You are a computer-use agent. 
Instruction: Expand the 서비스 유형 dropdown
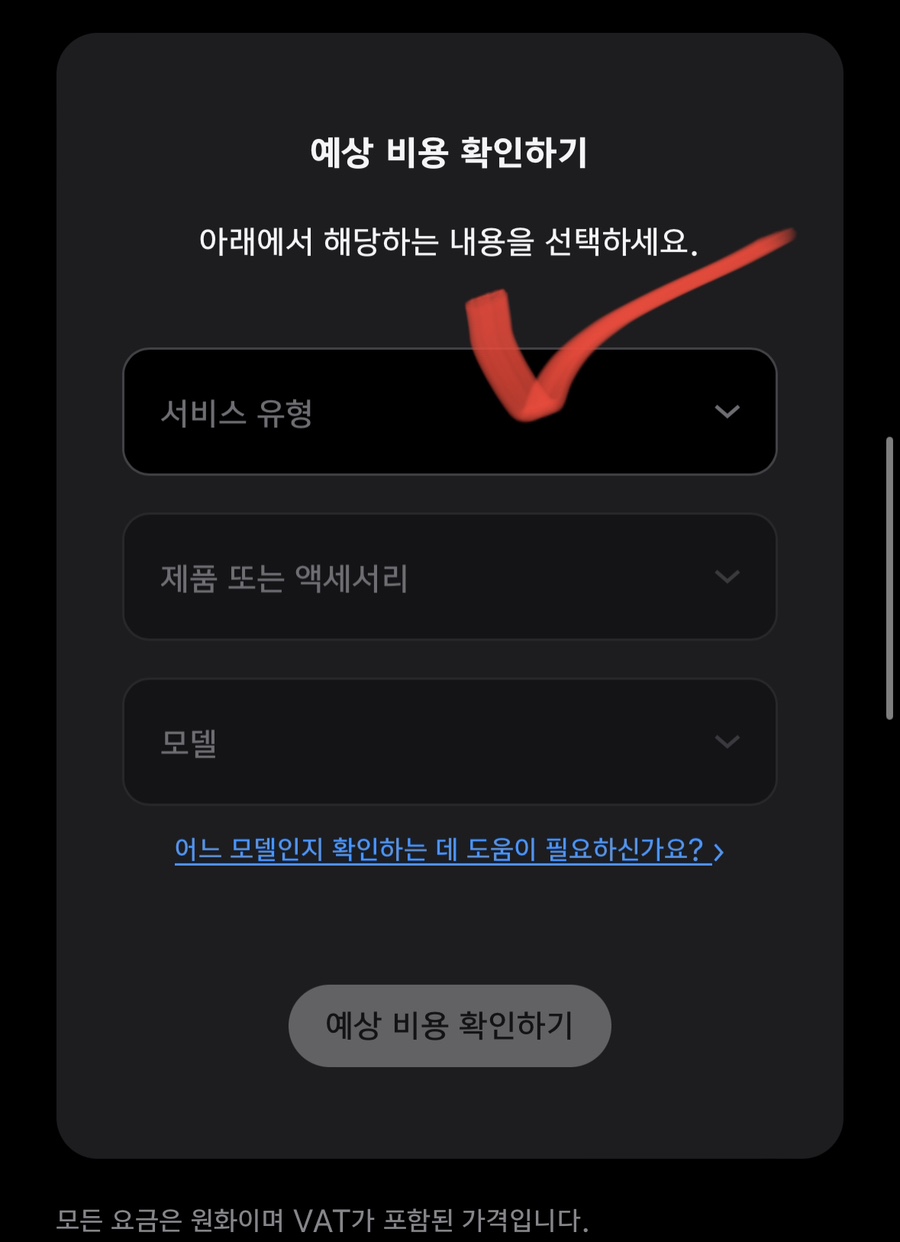coord(449,412)
